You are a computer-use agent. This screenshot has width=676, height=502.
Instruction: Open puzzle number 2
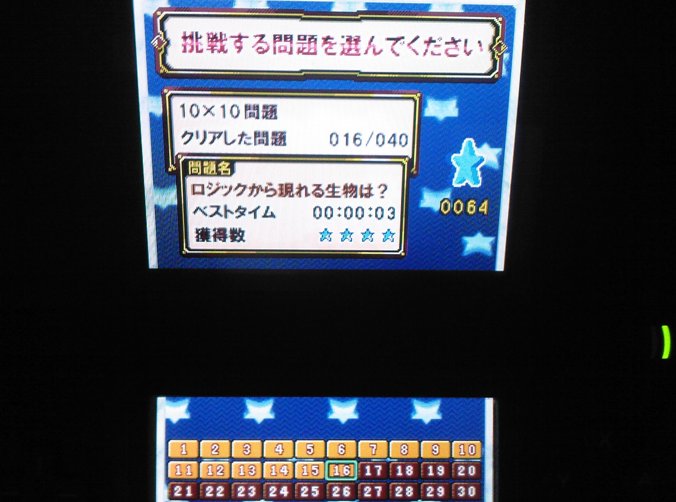point(214,450)
